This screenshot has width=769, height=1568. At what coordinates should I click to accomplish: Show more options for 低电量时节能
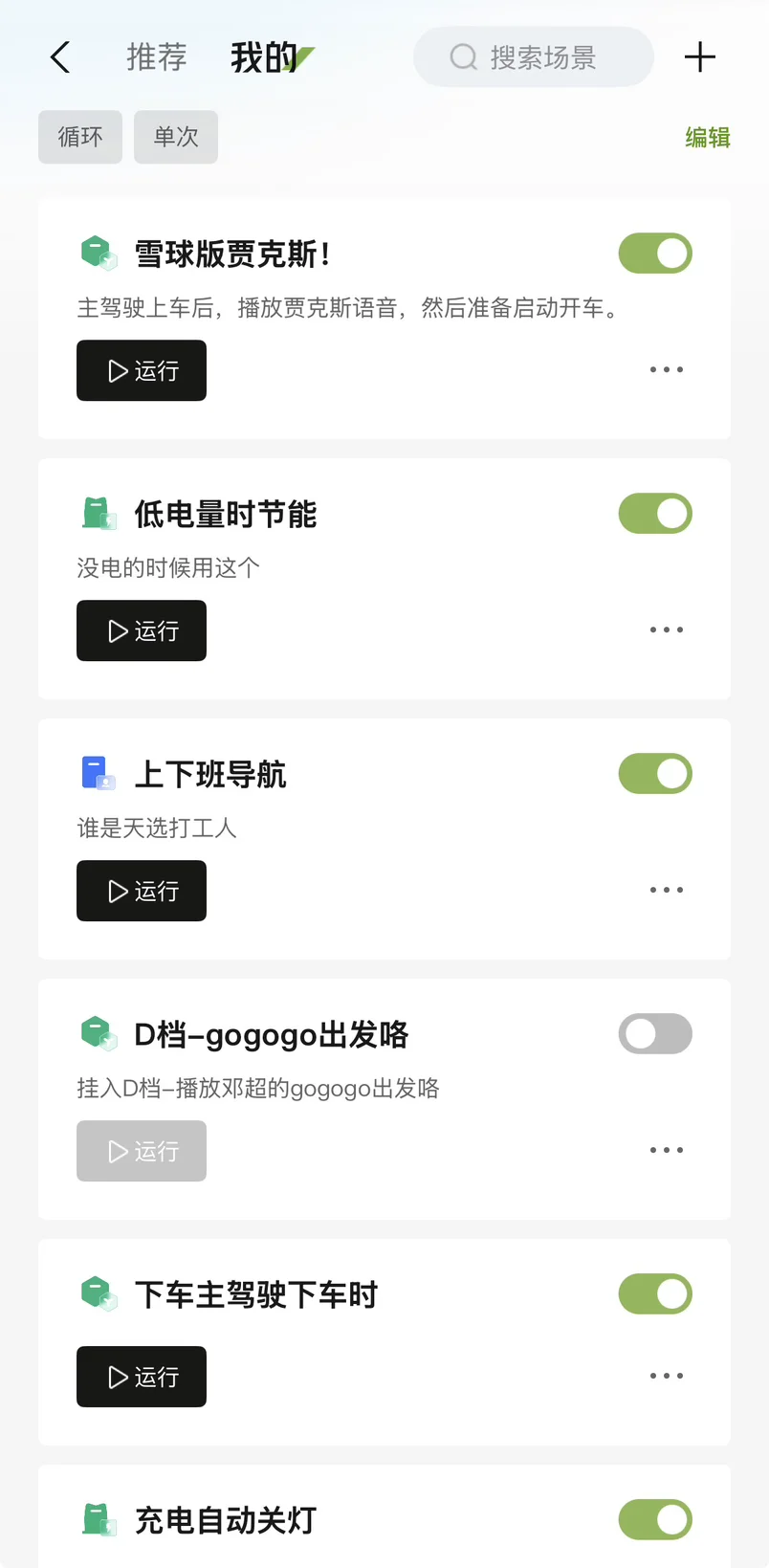point(667,629)
